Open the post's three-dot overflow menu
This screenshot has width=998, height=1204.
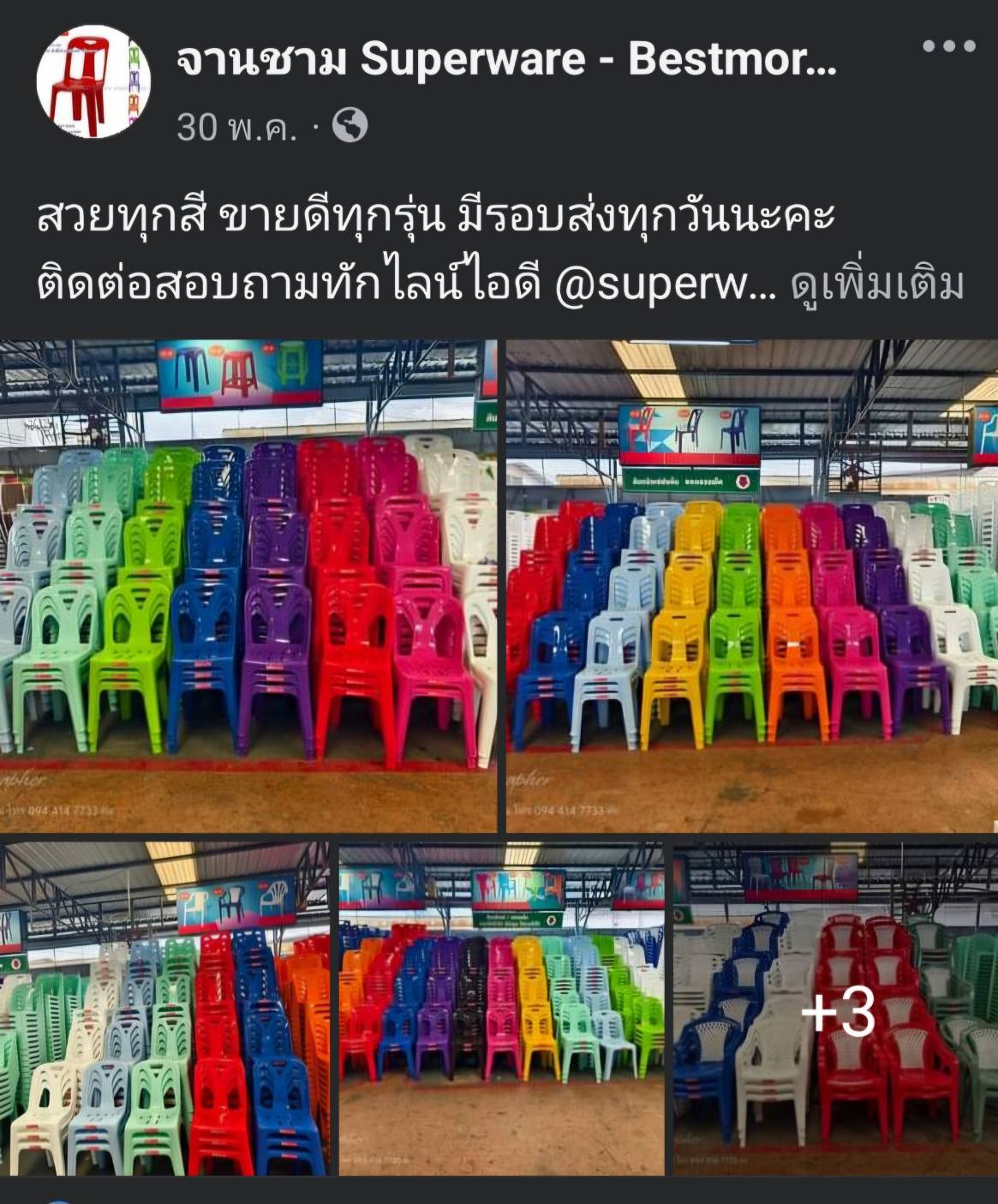tap(949, 47)
